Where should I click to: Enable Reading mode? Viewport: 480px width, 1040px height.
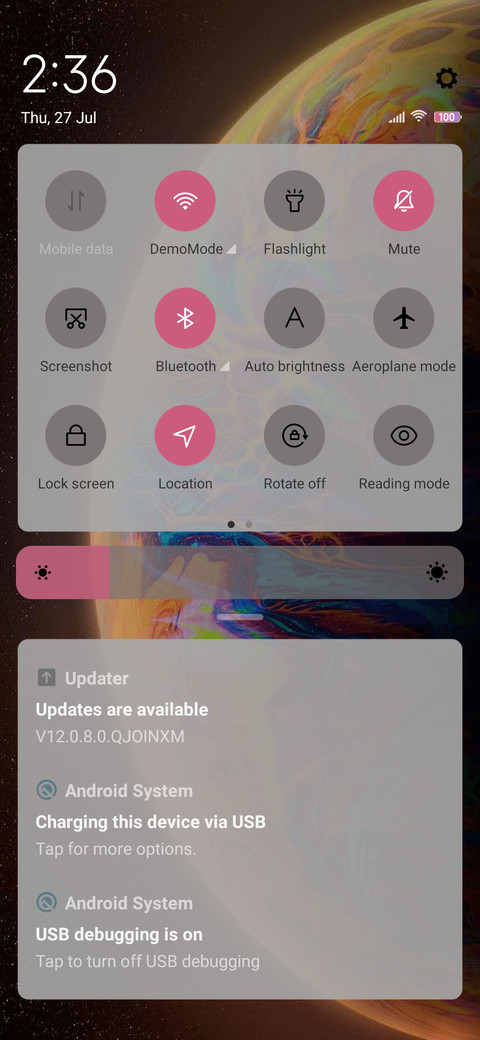pos(404,436)
